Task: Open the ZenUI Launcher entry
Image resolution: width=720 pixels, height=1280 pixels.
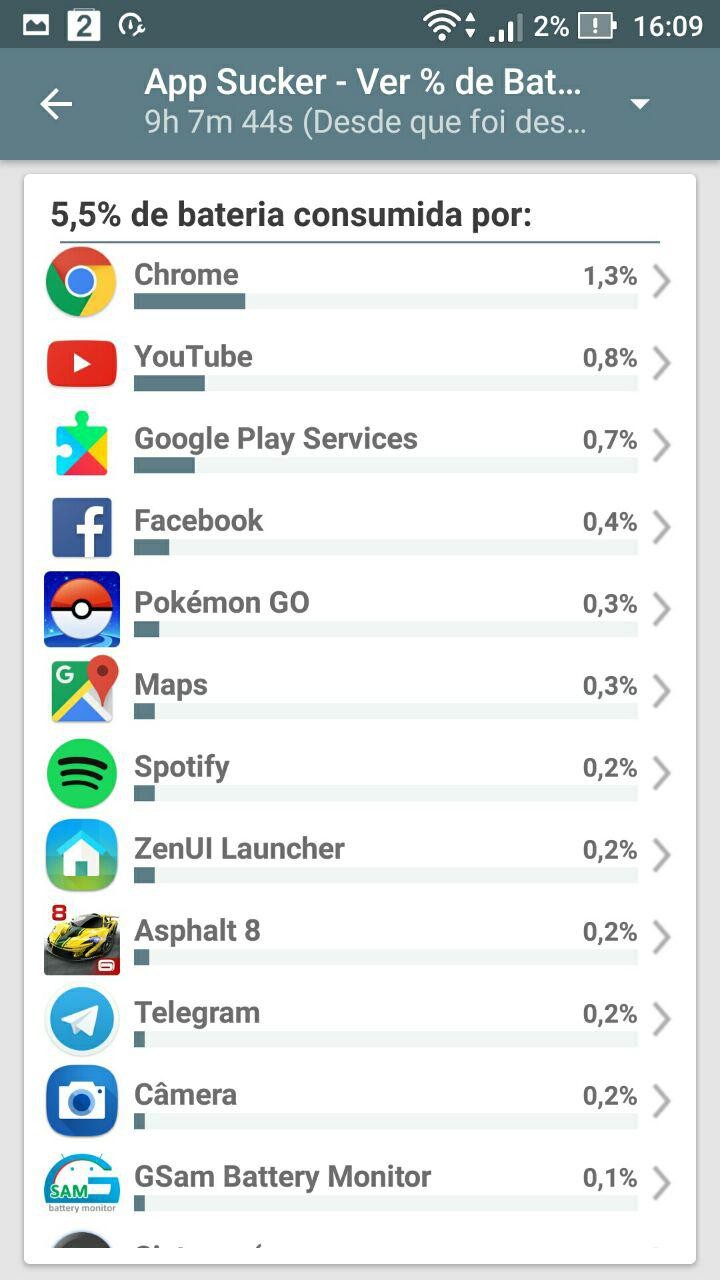Action: [360, 856]
